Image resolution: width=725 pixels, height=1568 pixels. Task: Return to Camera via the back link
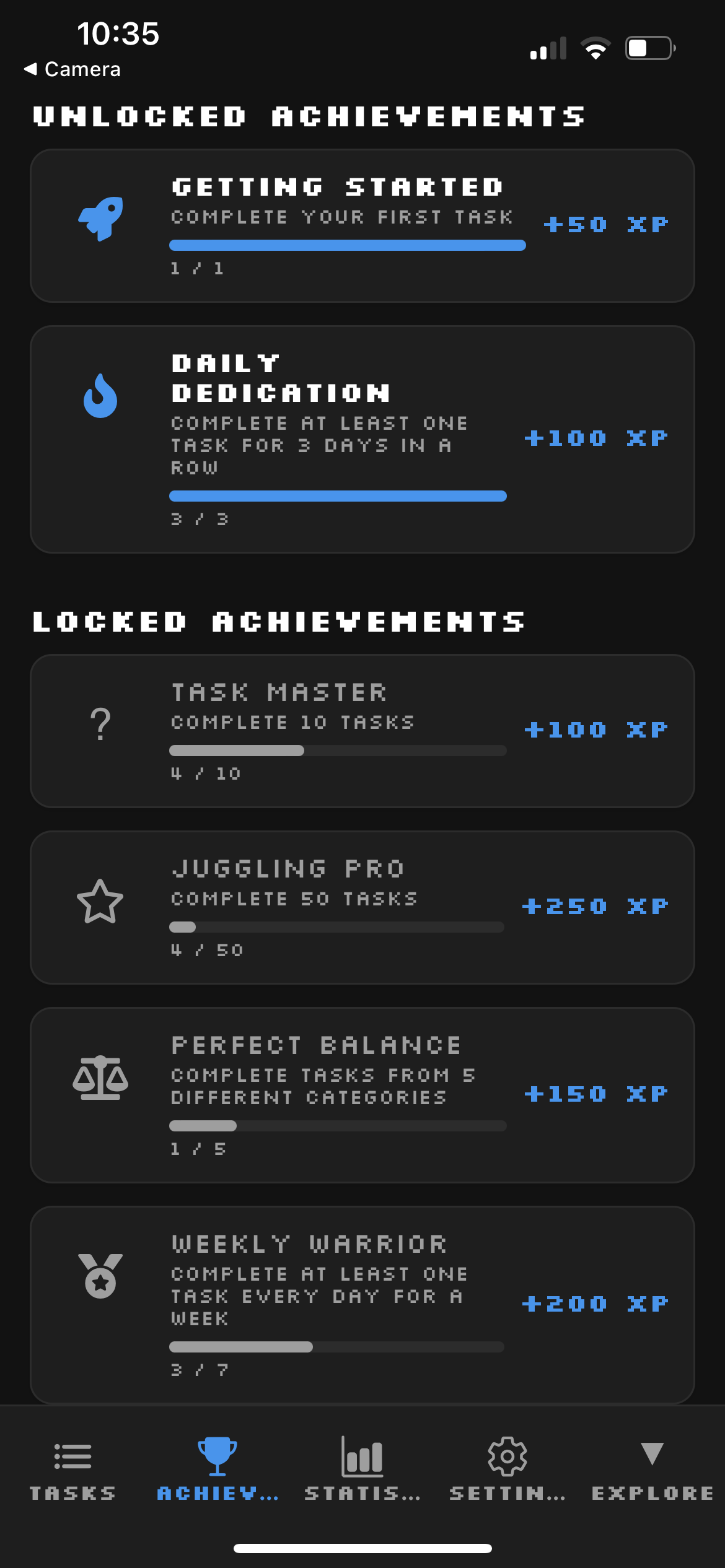73,69
